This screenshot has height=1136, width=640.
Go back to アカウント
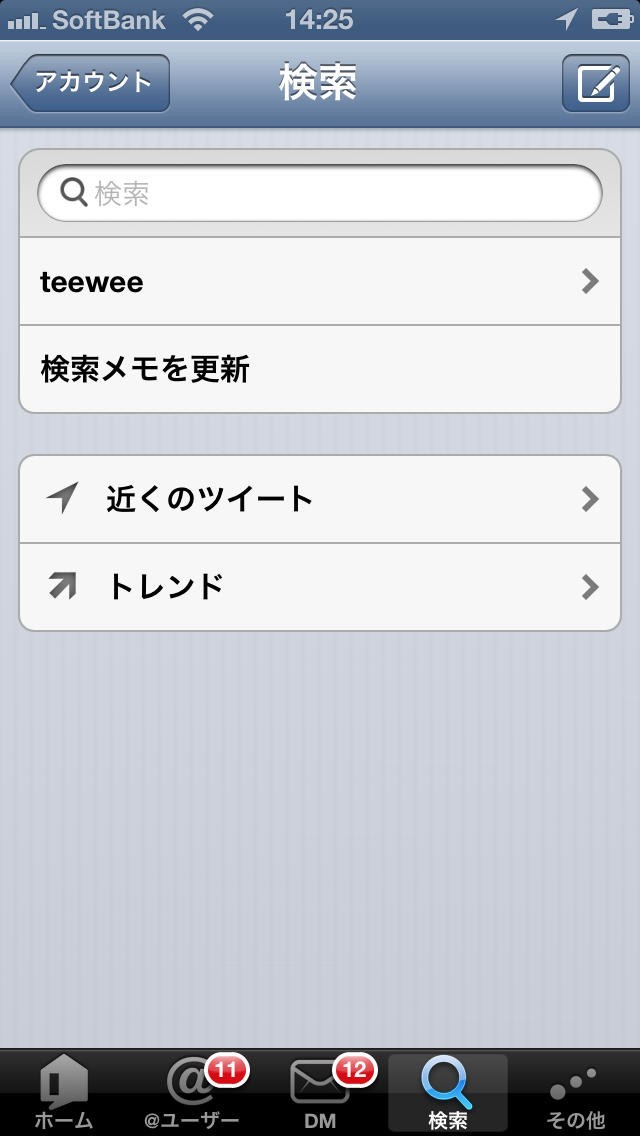[91, 83]
